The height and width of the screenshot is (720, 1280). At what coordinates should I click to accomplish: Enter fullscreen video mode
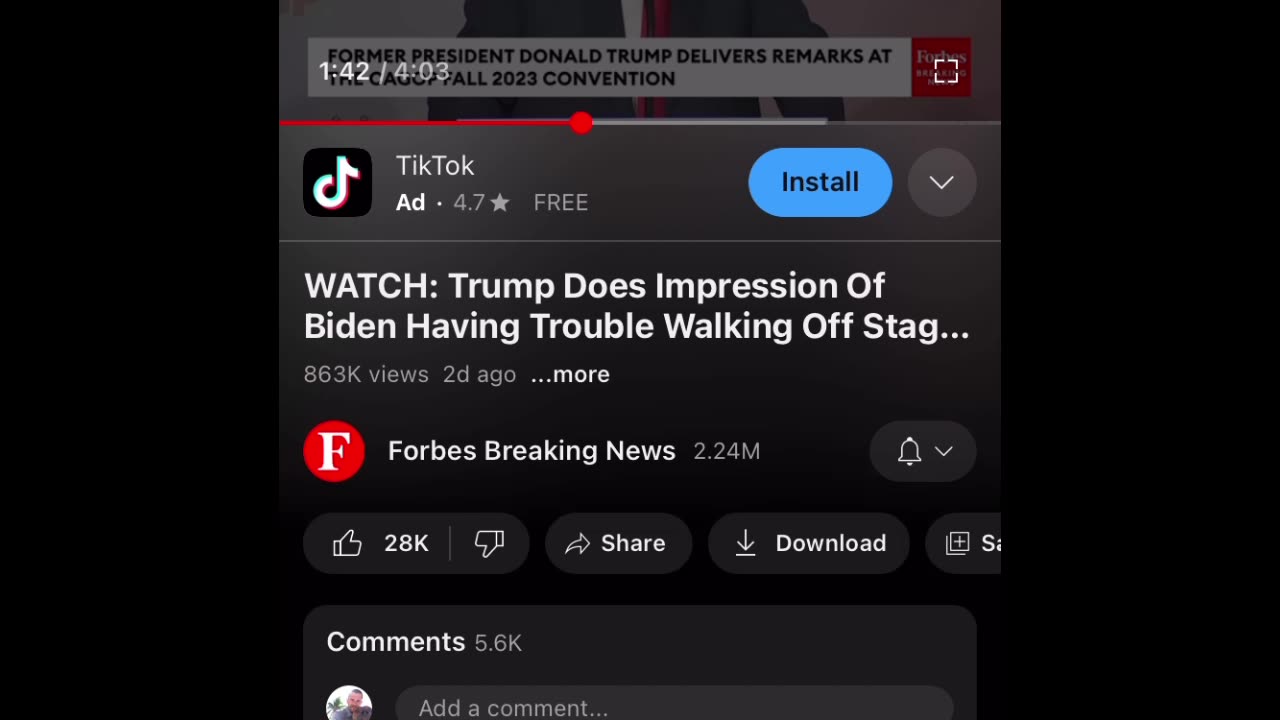coord(946,70)
